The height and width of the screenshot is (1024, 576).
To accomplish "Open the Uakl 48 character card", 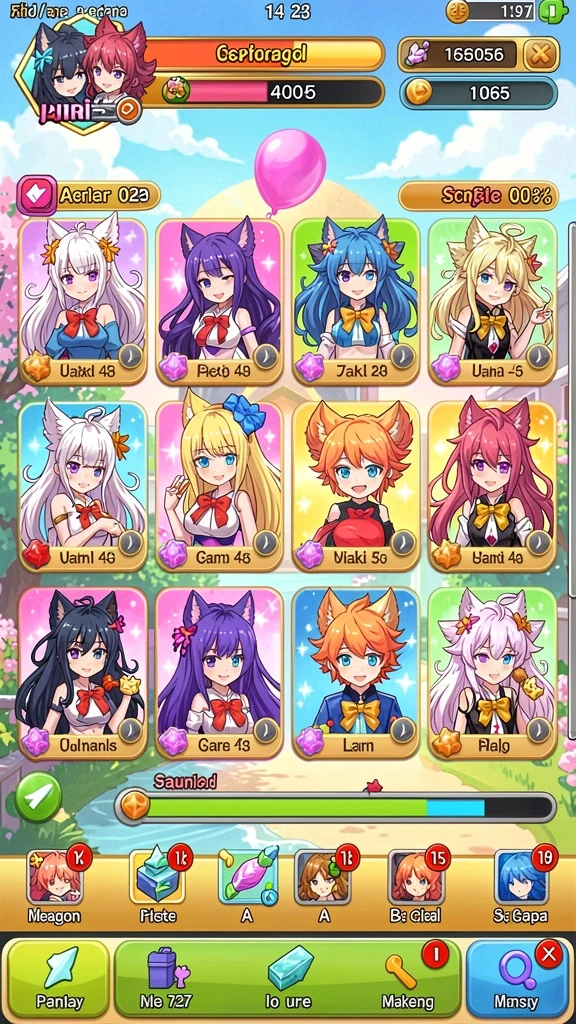I will click(x=83, y=301).
